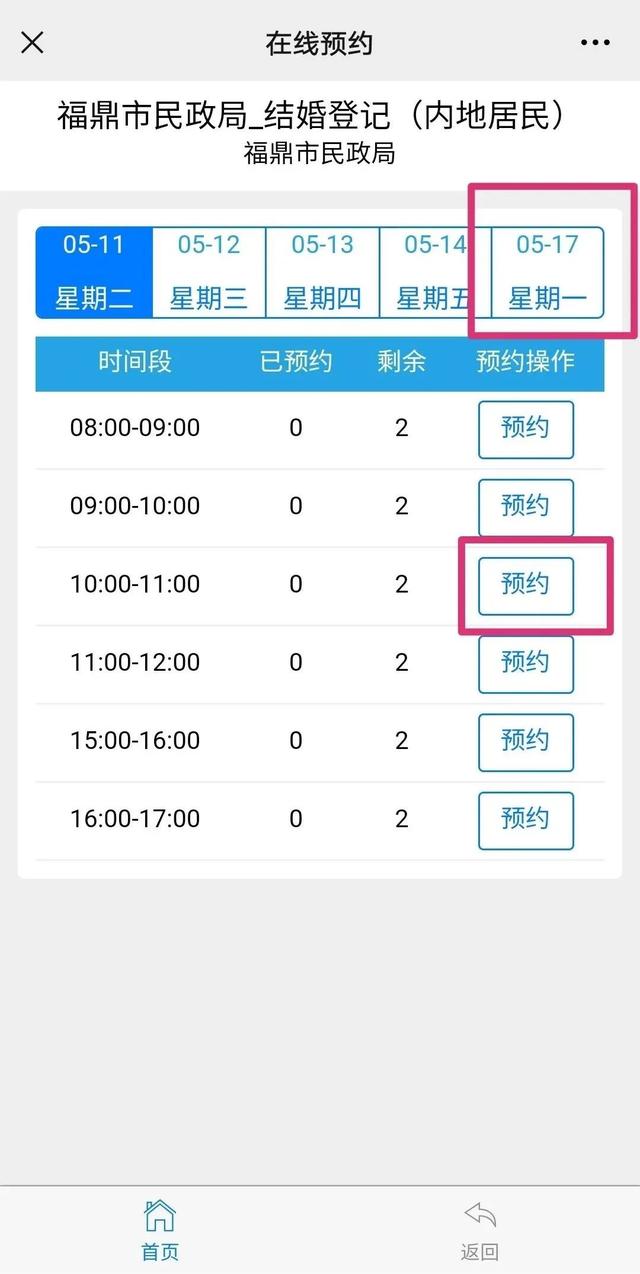Reserve the 11:00-12:00 time slot
The height and width of the screenshot is (1274, 640).
526,663
